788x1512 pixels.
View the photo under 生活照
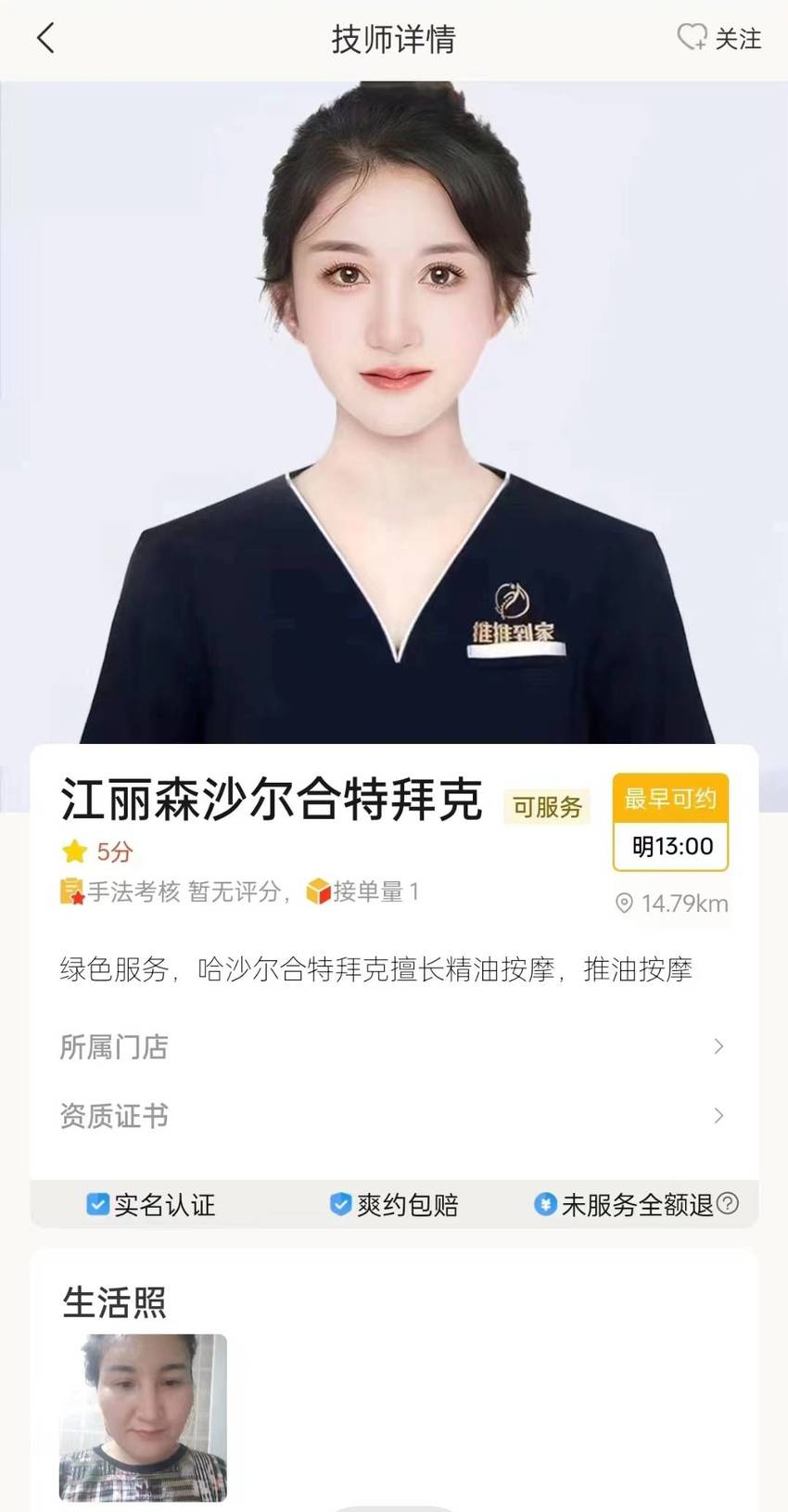coord(143,1416)
